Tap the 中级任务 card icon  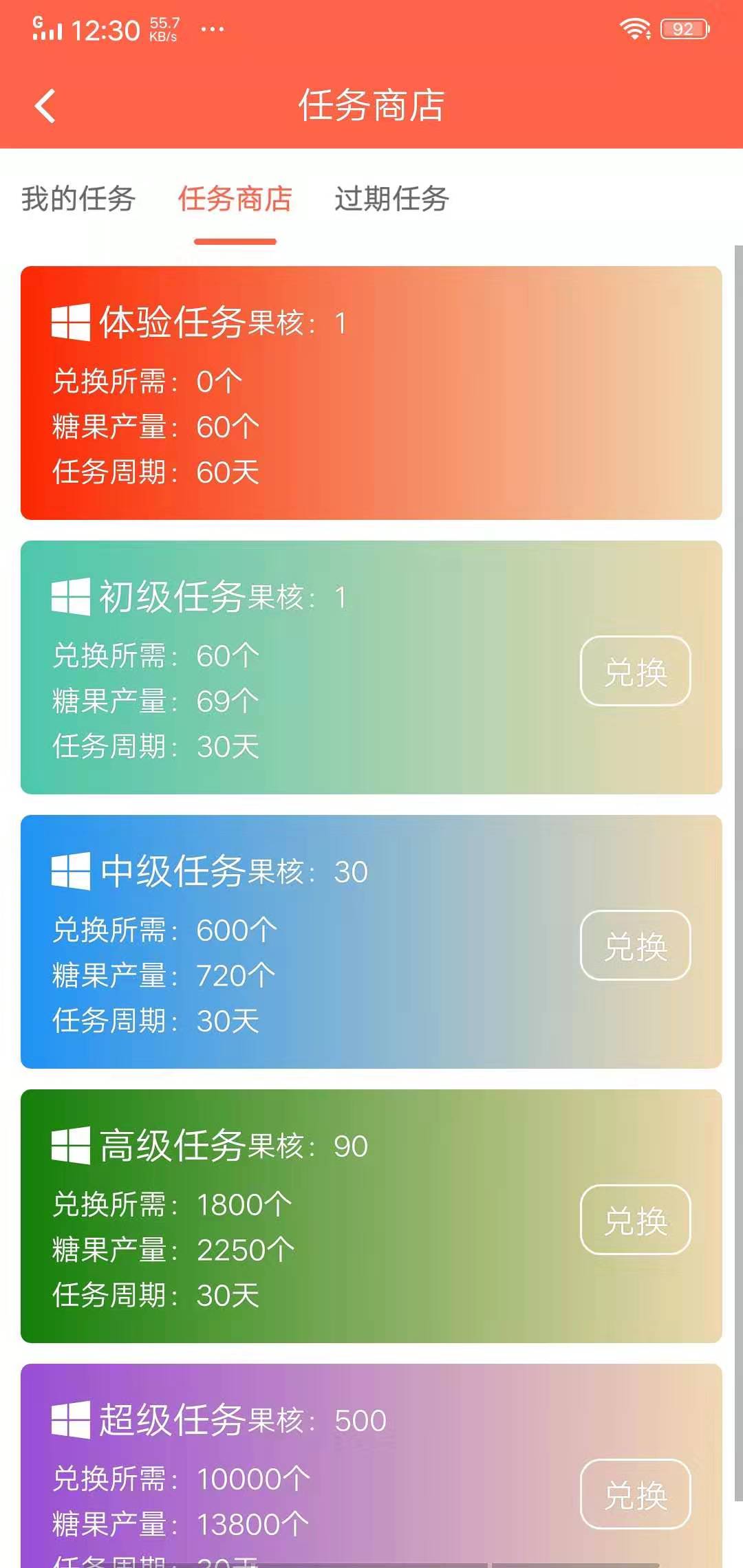[x=72, y=871]
